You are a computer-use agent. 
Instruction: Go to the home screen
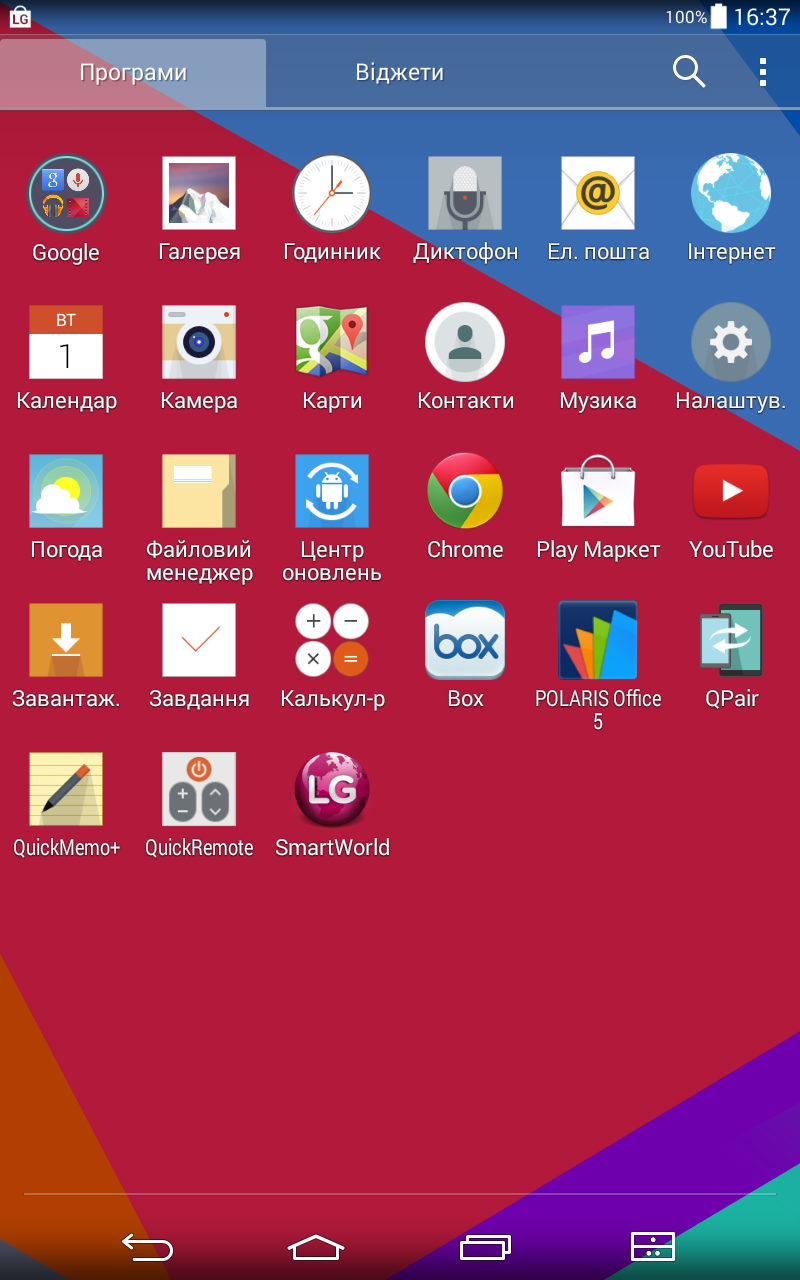(x=316, y=1247)
